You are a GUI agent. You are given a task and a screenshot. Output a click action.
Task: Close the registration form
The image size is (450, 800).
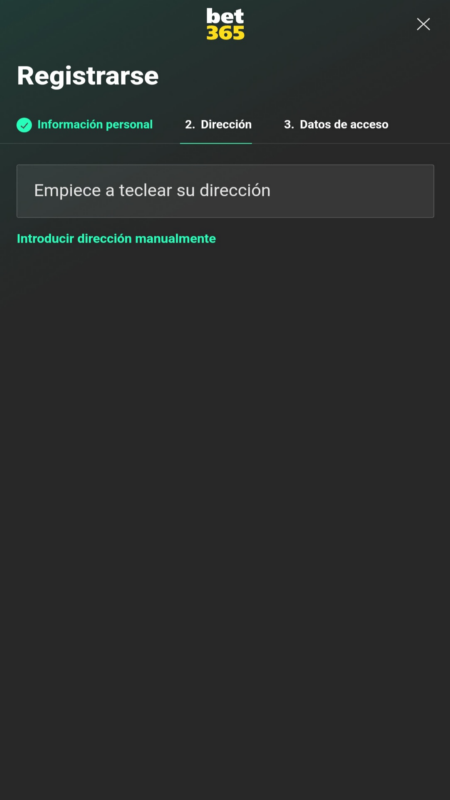coord(423,24)
